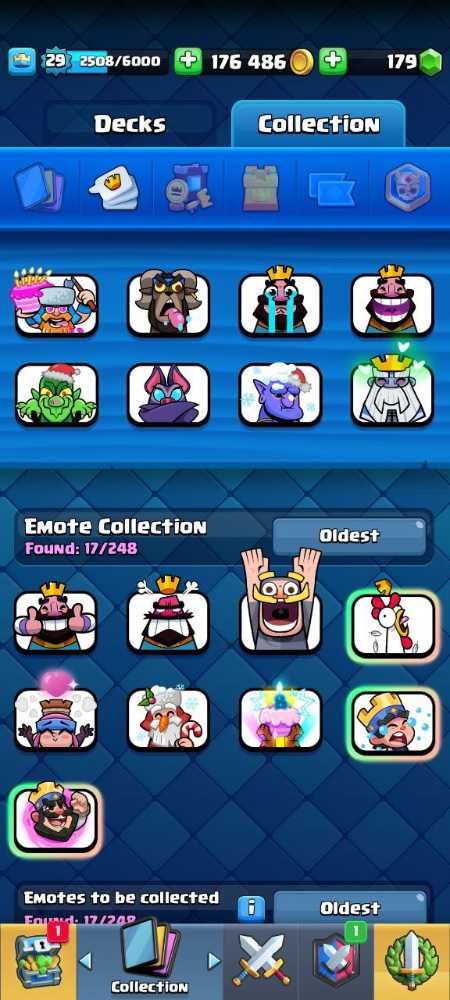Pick the chicken emote from the collection

pos(394,624)
